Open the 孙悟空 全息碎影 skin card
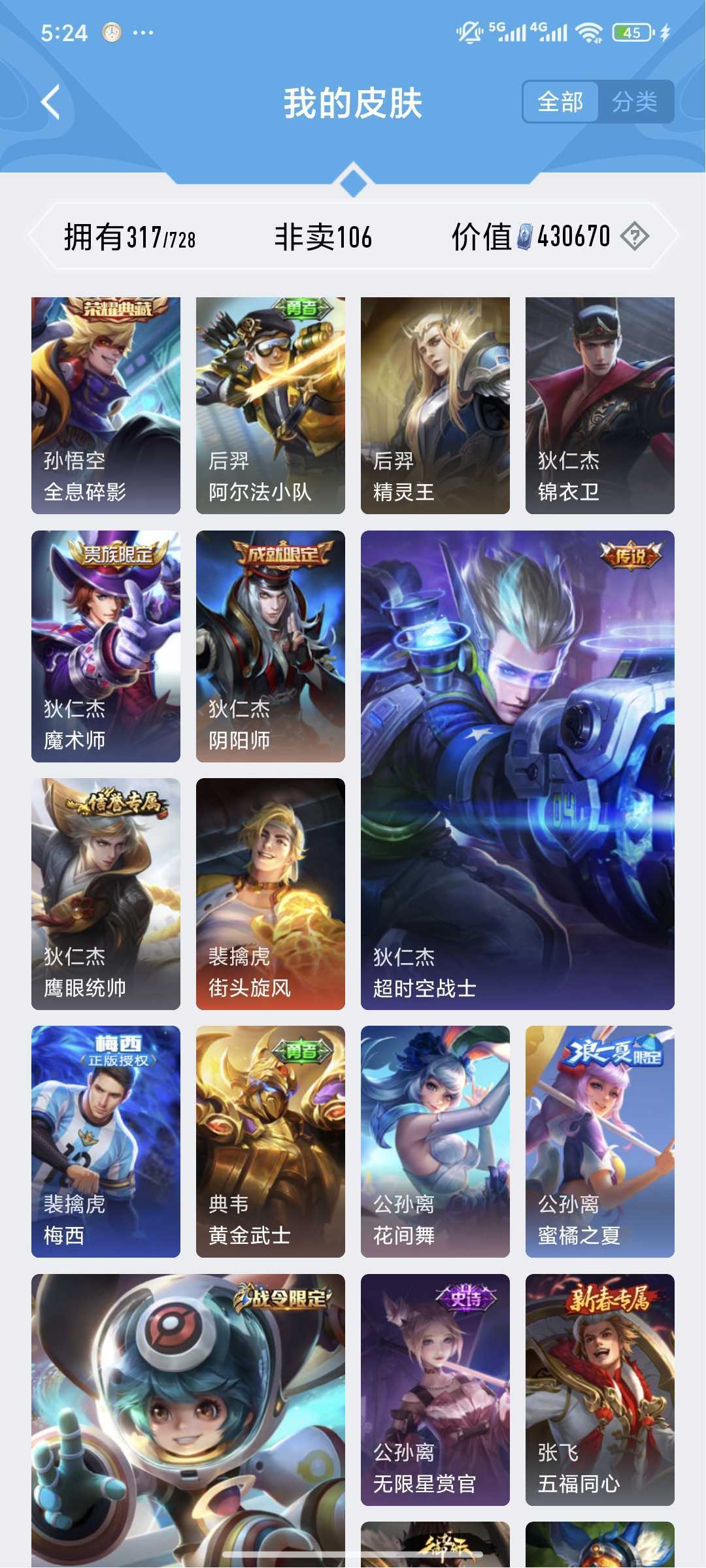This screenshot has width=706, height=1568. 106,406
